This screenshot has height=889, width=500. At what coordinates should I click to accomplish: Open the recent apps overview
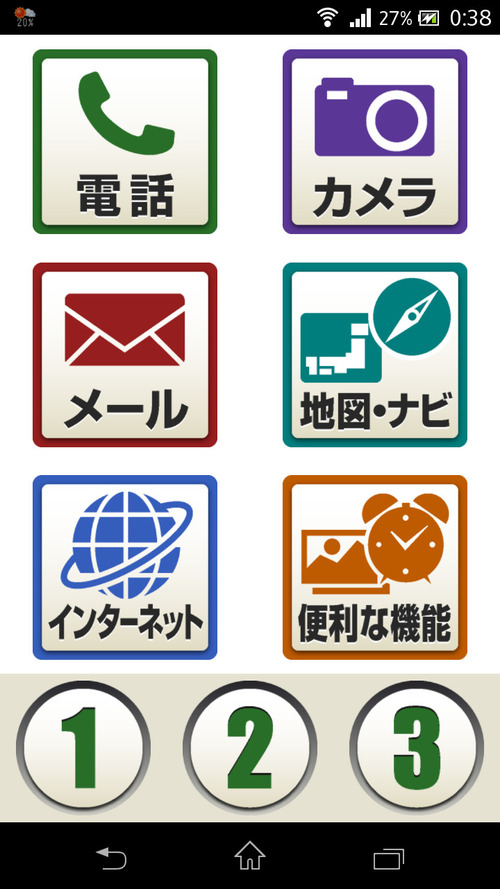pyautogui.click(x=389, y=858)
